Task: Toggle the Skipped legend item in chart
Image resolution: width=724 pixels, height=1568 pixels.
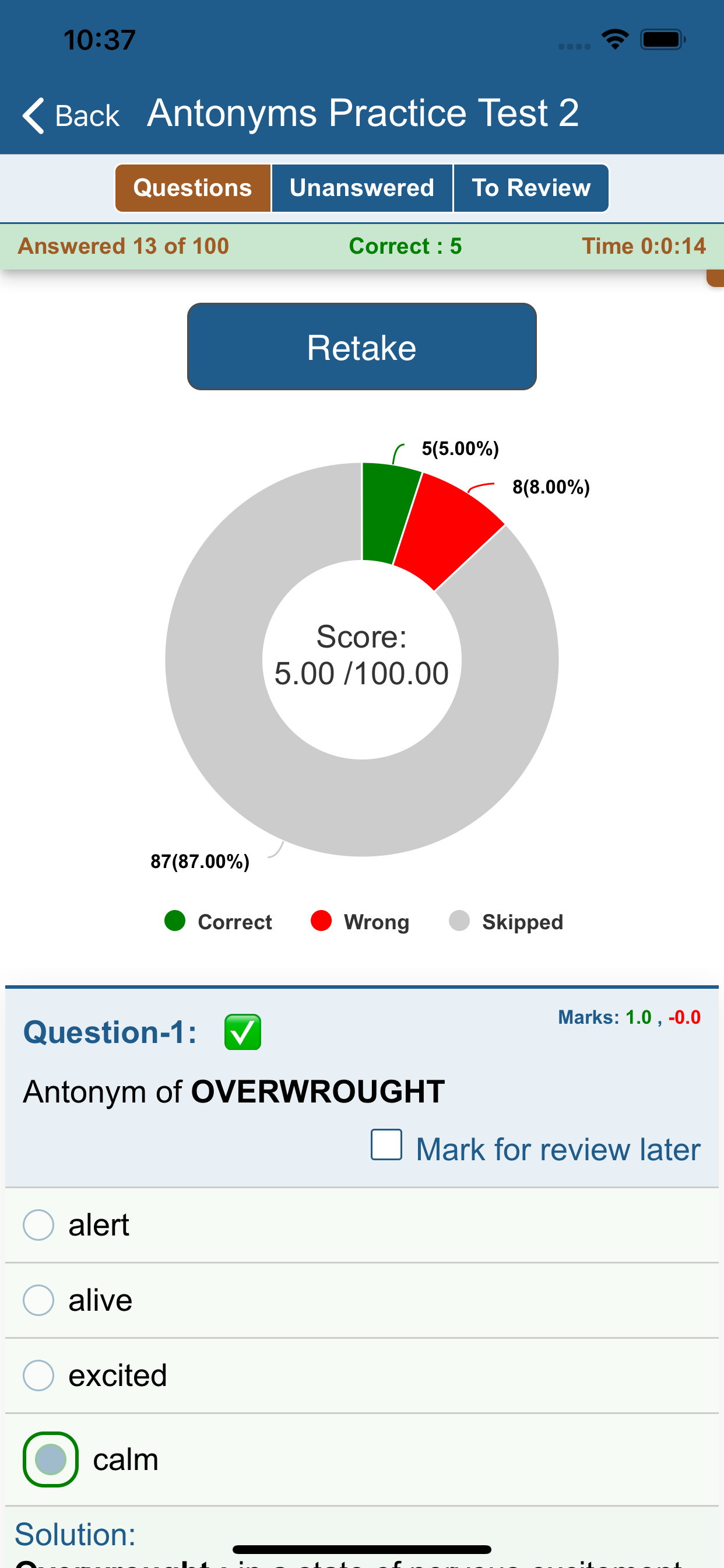Action: coord(506,922)
